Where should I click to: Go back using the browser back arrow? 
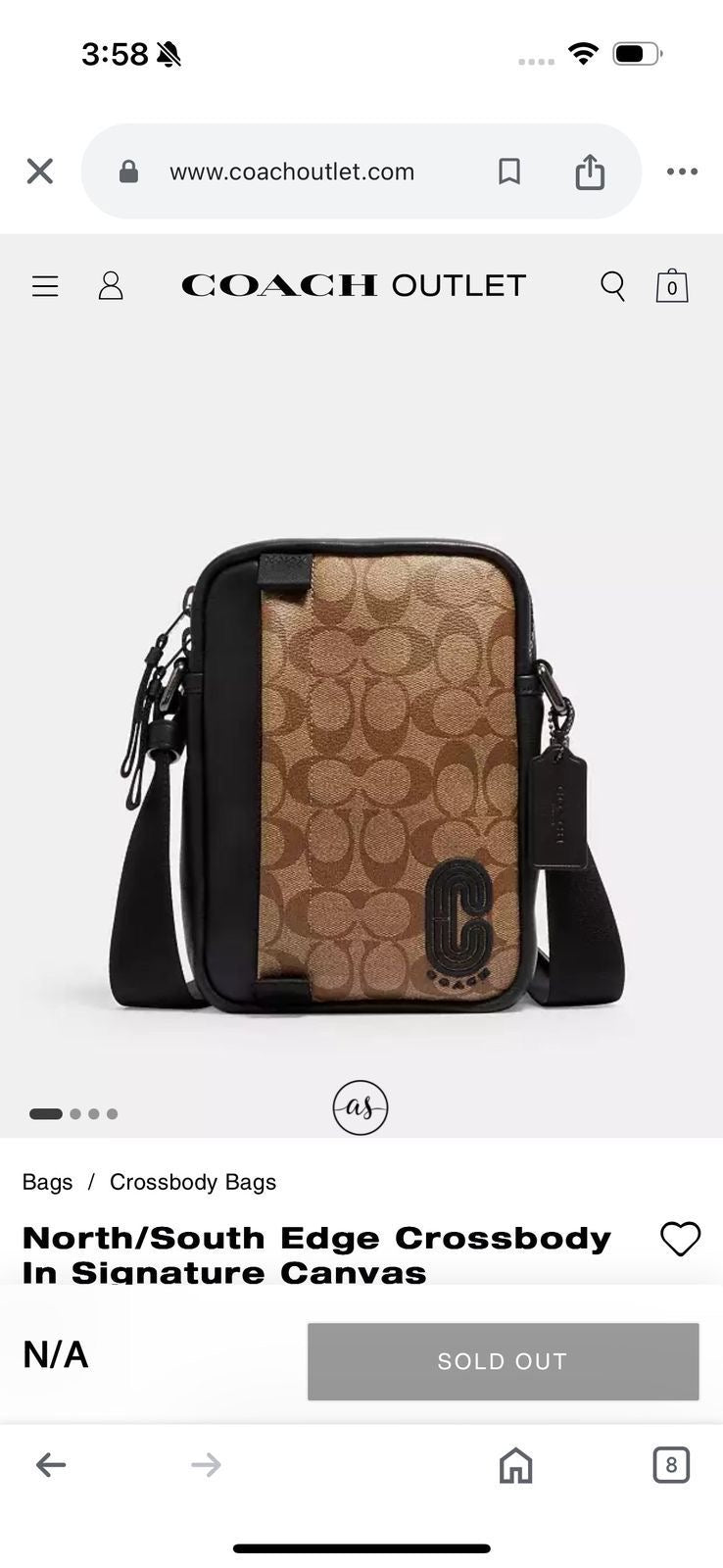point(51,1465)
